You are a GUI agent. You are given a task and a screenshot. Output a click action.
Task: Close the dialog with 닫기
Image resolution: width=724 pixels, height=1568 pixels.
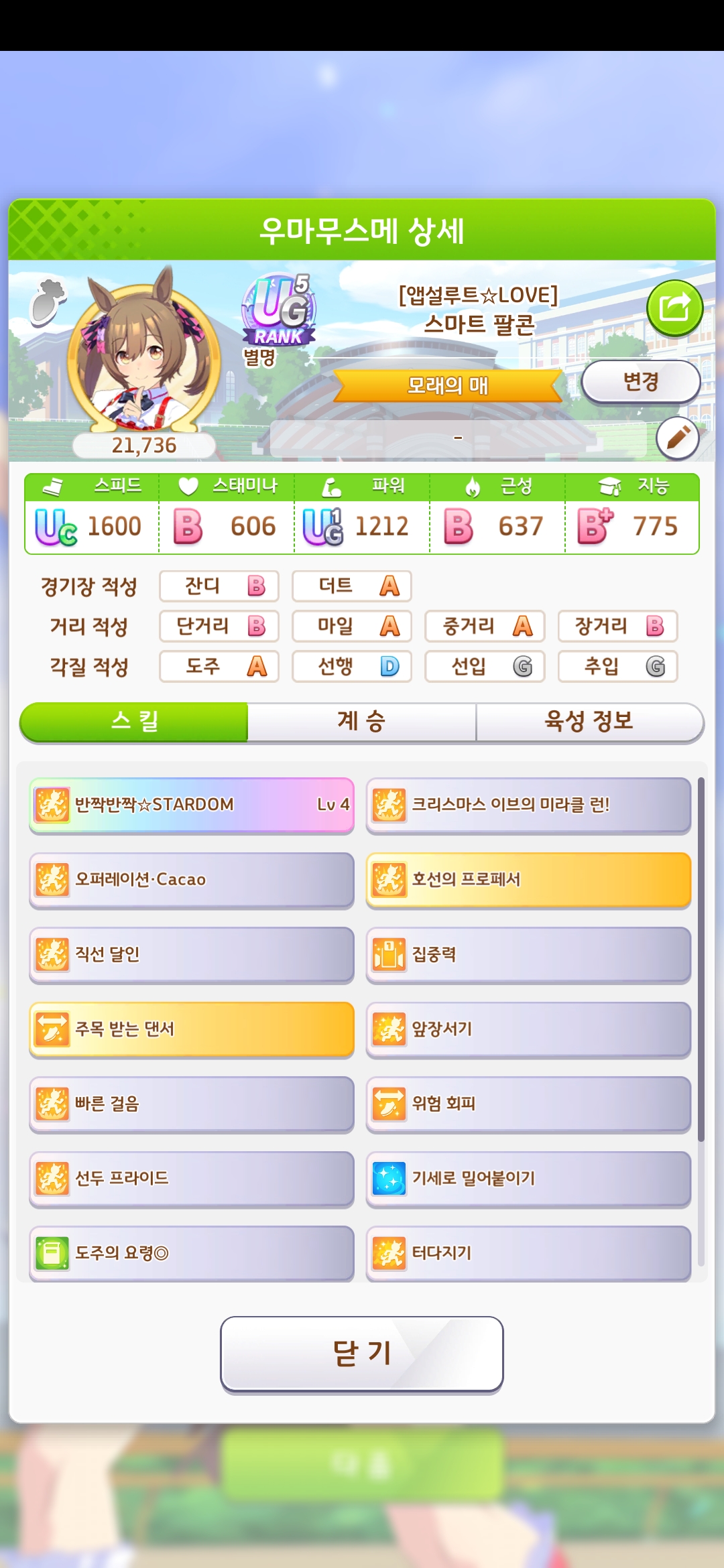361,1354
